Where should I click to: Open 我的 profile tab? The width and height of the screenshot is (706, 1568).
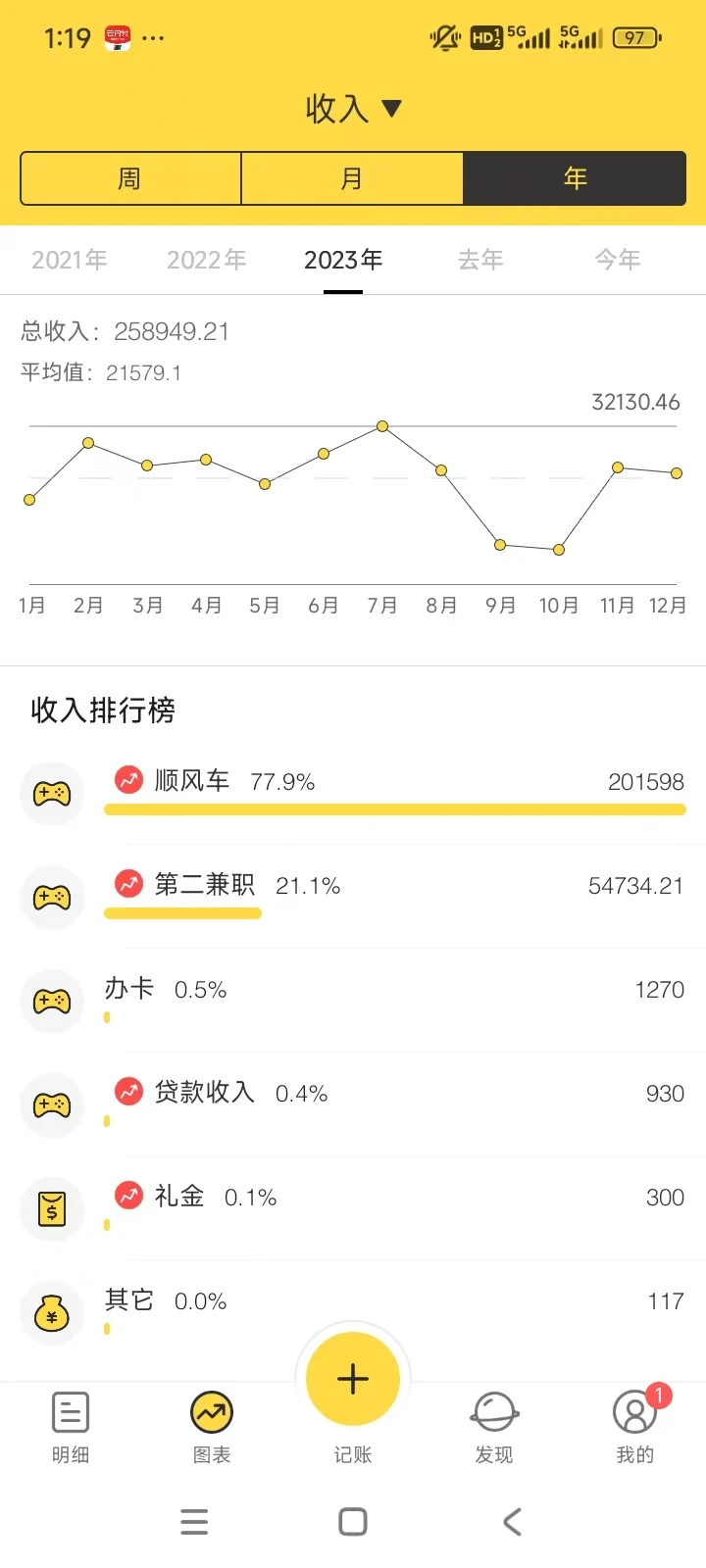tap(635, 1427)
